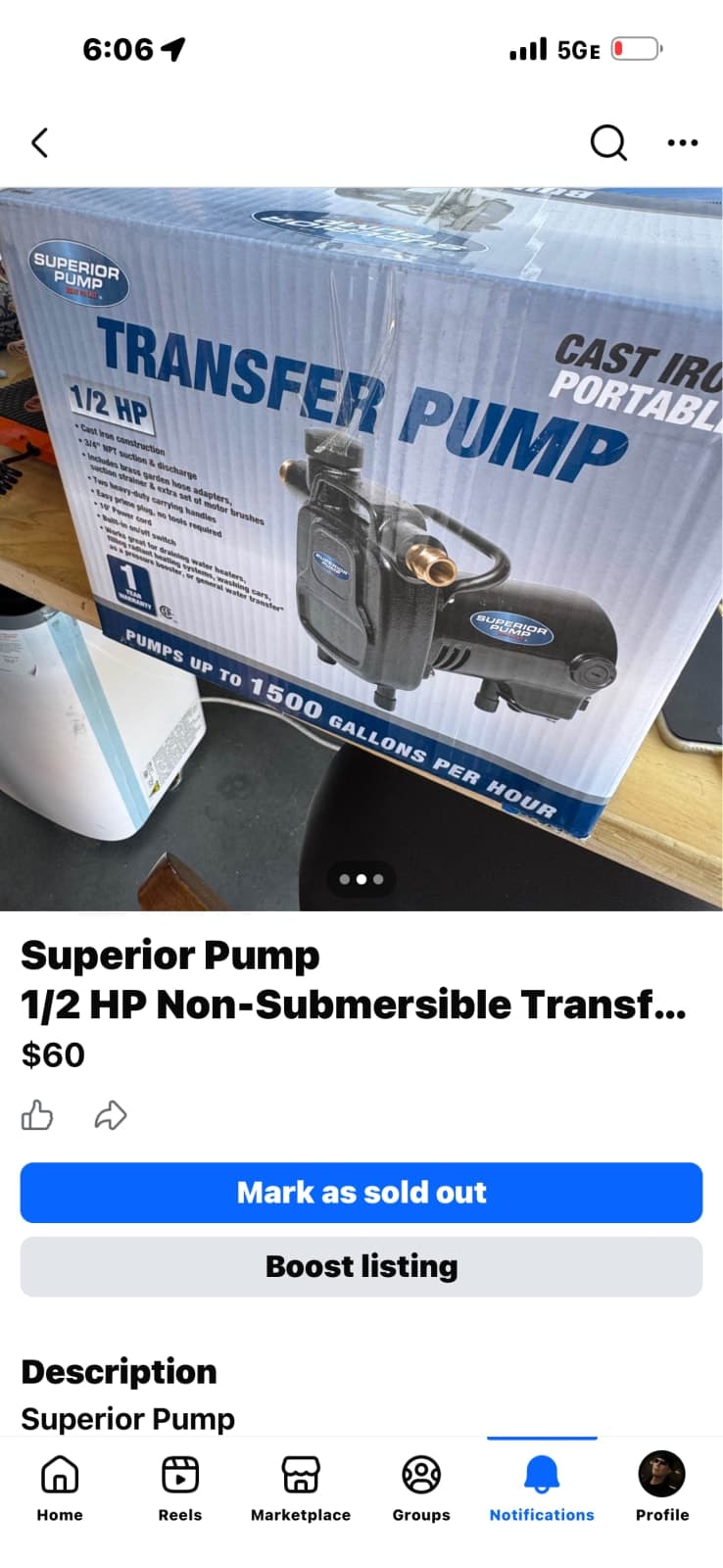723x1568 pixels.
Task: Open the transfer pump listing photo
Action: tap(361, 549)
